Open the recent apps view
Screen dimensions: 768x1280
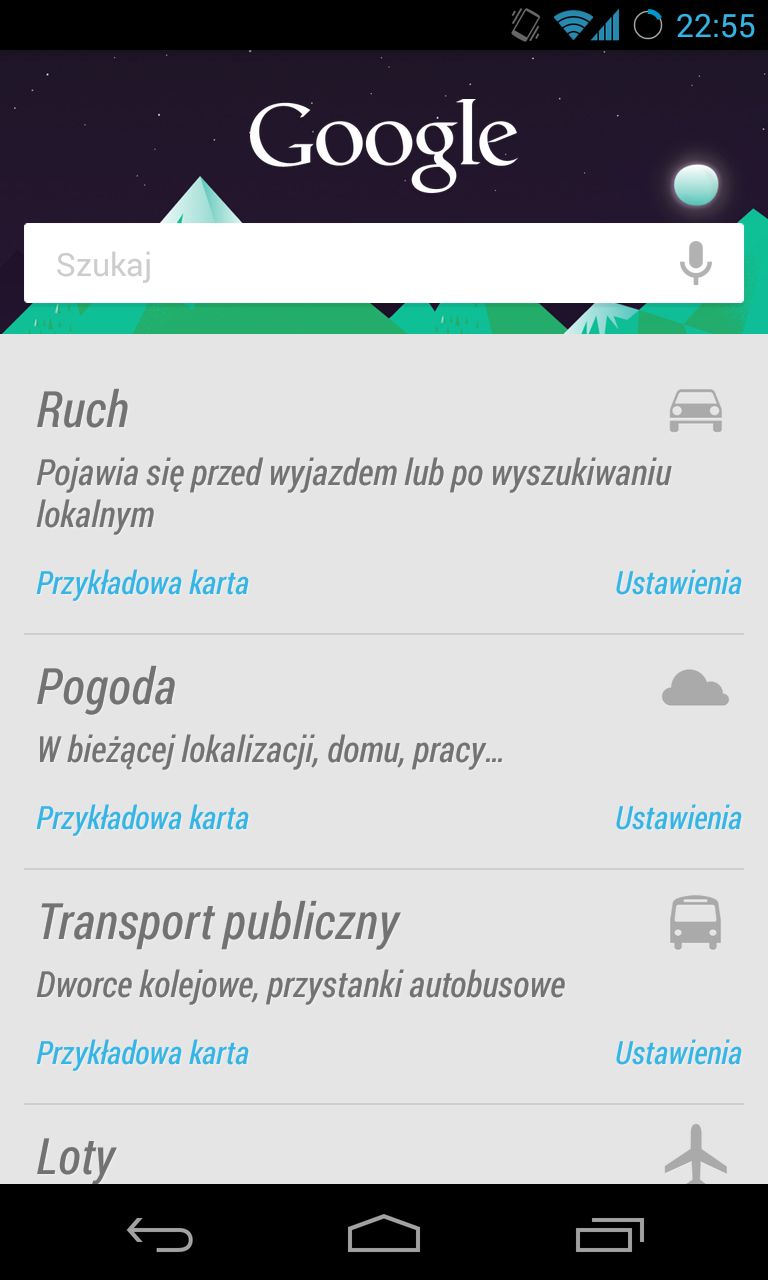[x=610, y=1234]
